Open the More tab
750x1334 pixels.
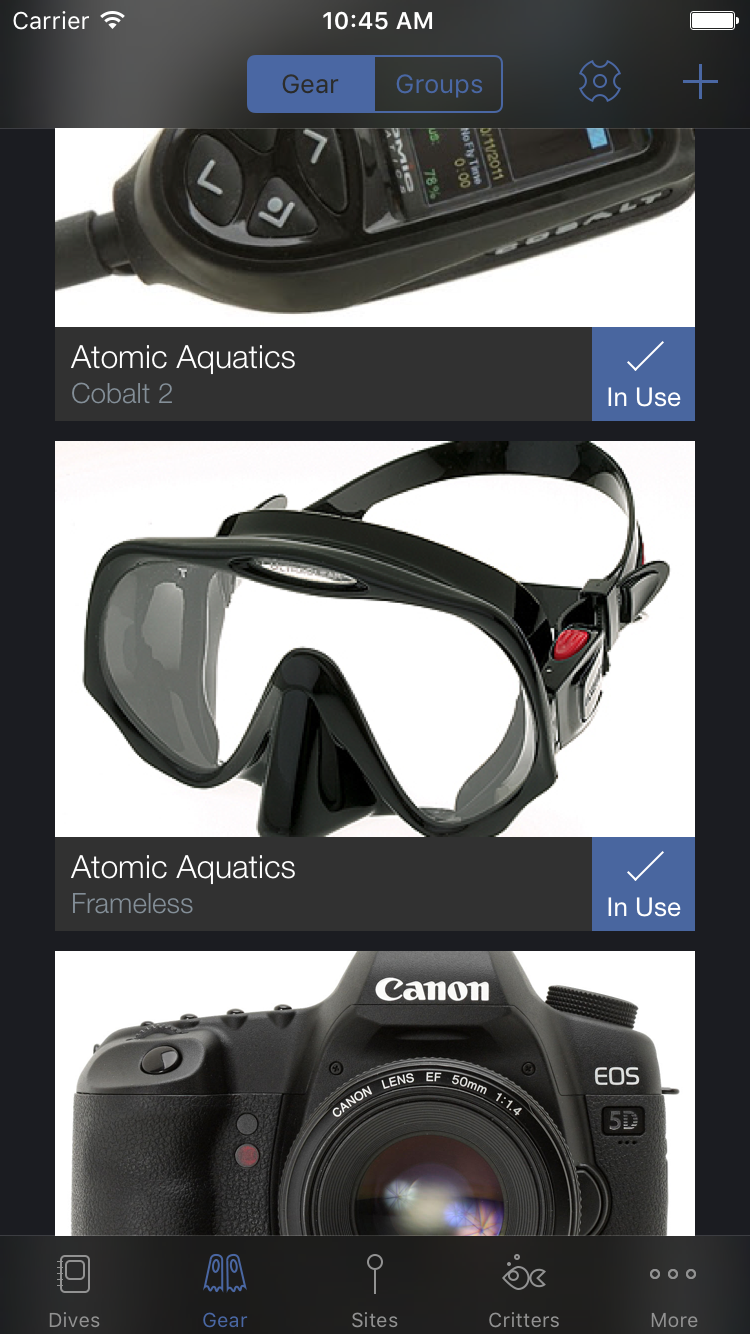(674, 1290)
